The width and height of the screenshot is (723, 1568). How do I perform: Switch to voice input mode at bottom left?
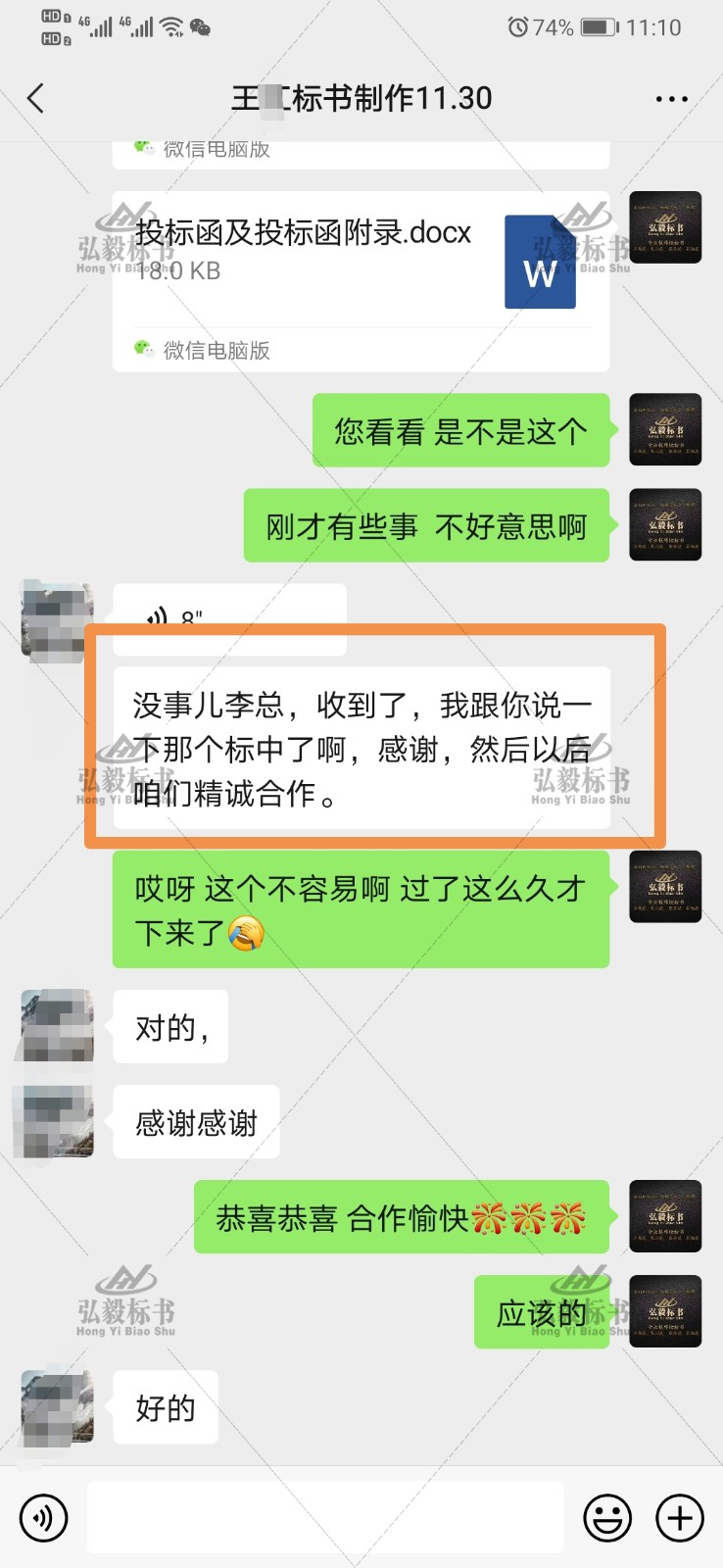coord(43,1517)
